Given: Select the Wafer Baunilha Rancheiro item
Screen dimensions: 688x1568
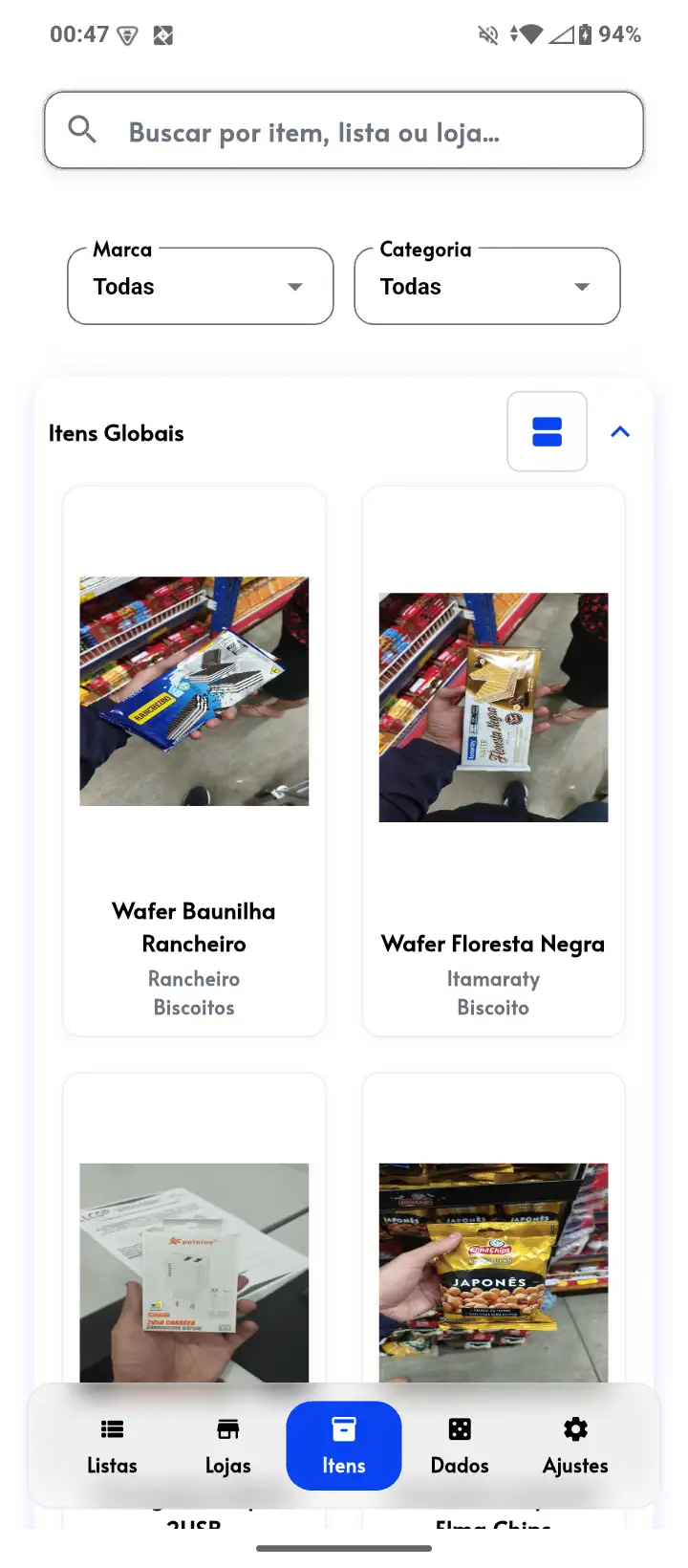Looking at the screenshot, I should [194, 760].
